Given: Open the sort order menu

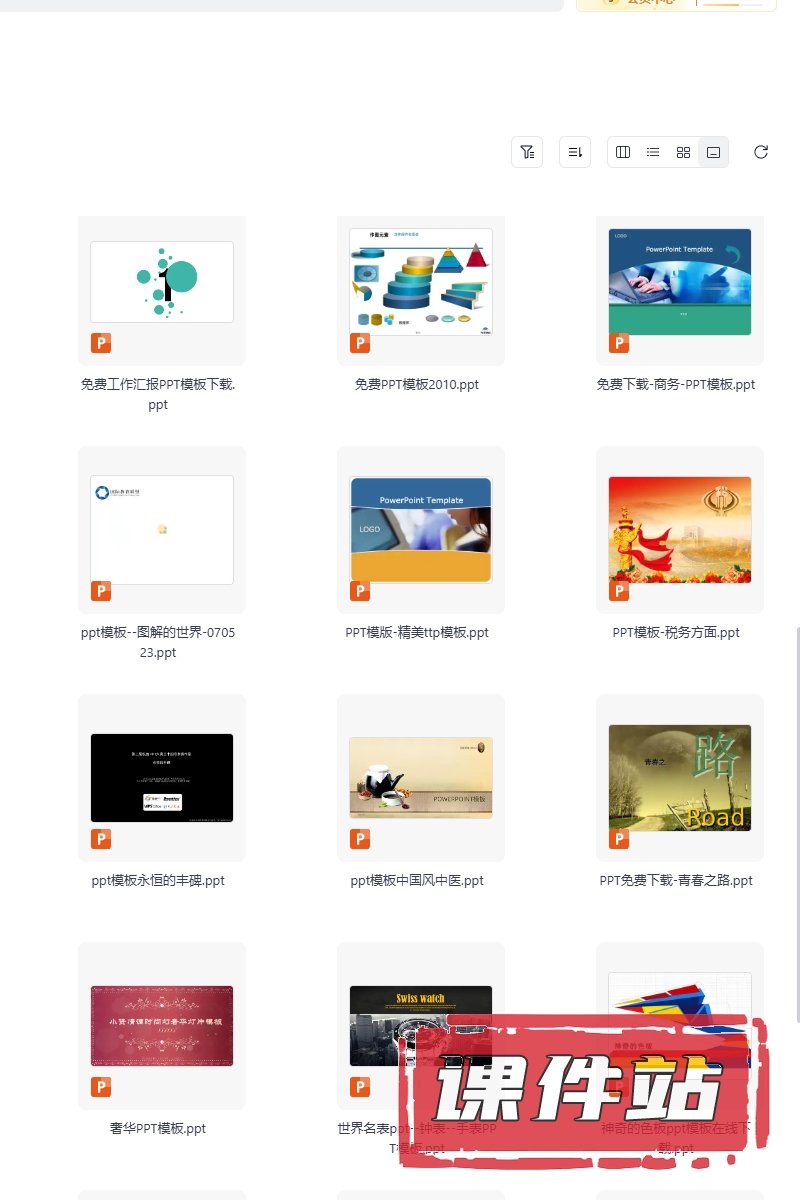Looking at the screenshot, I should [575, 152].
